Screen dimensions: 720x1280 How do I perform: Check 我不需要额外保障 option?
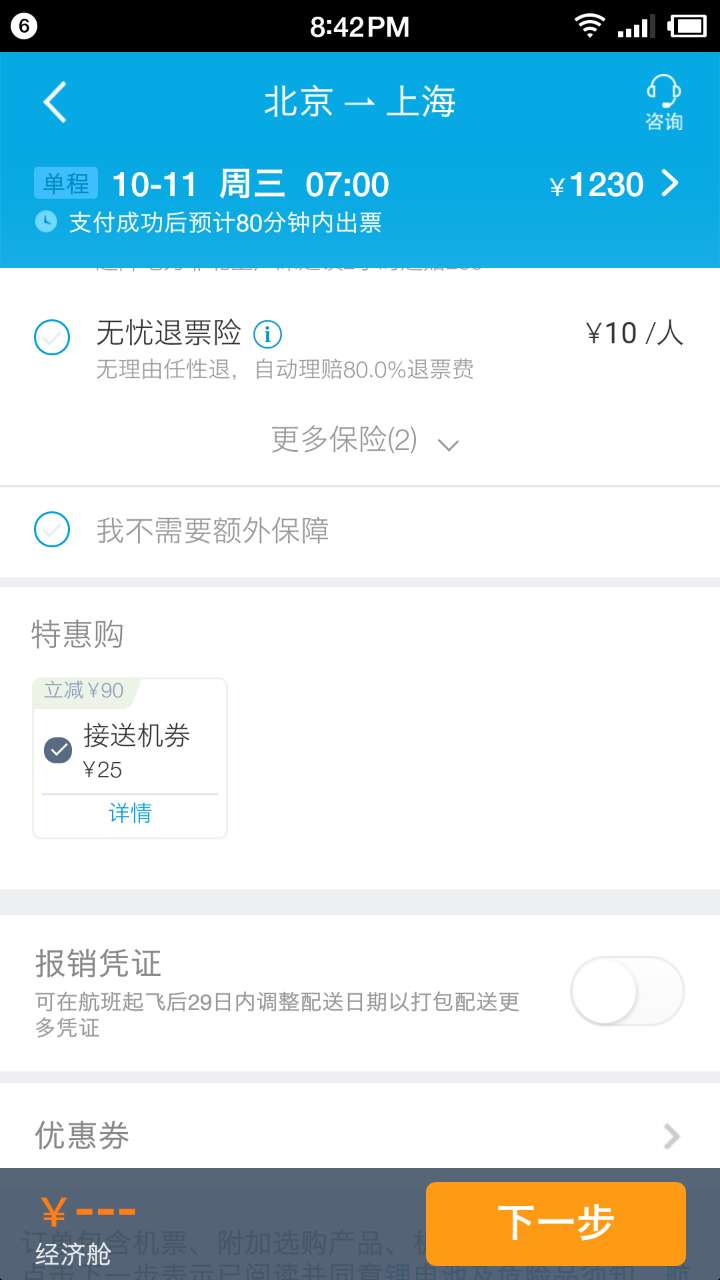click(x=52, y=529)
